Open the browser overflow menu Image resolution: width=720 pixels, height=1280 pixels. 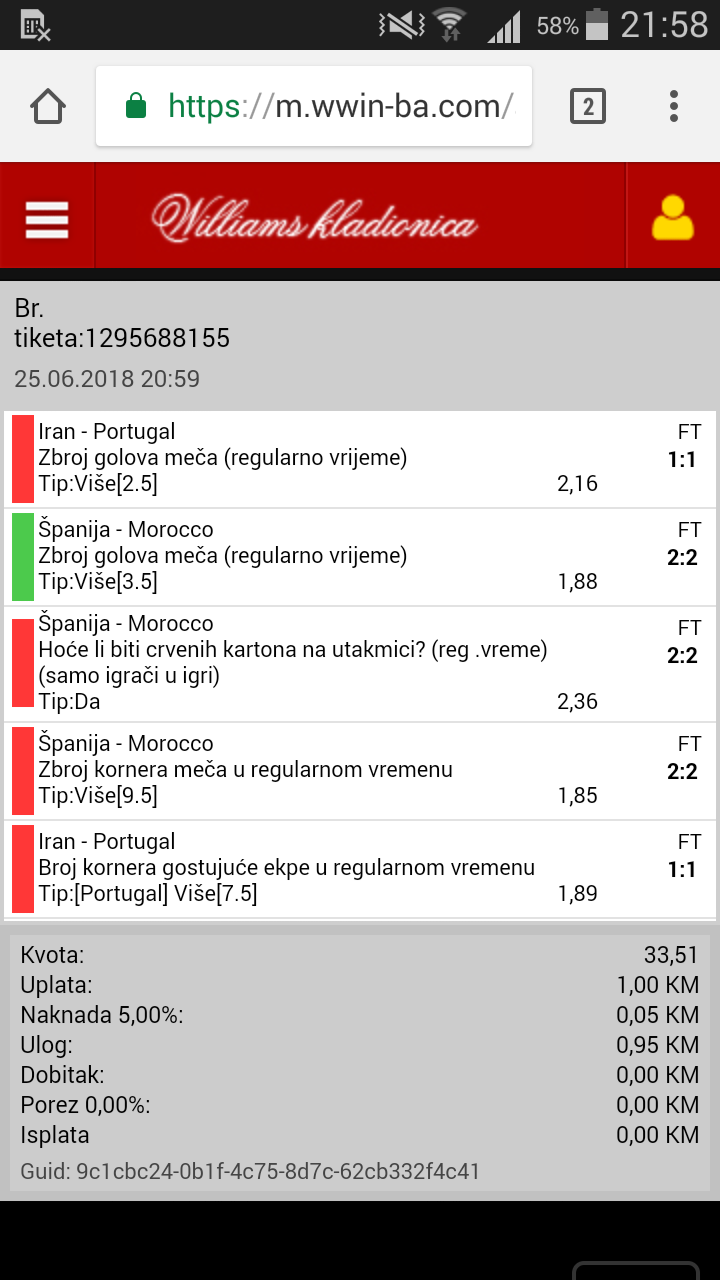(x=674, y=106)
